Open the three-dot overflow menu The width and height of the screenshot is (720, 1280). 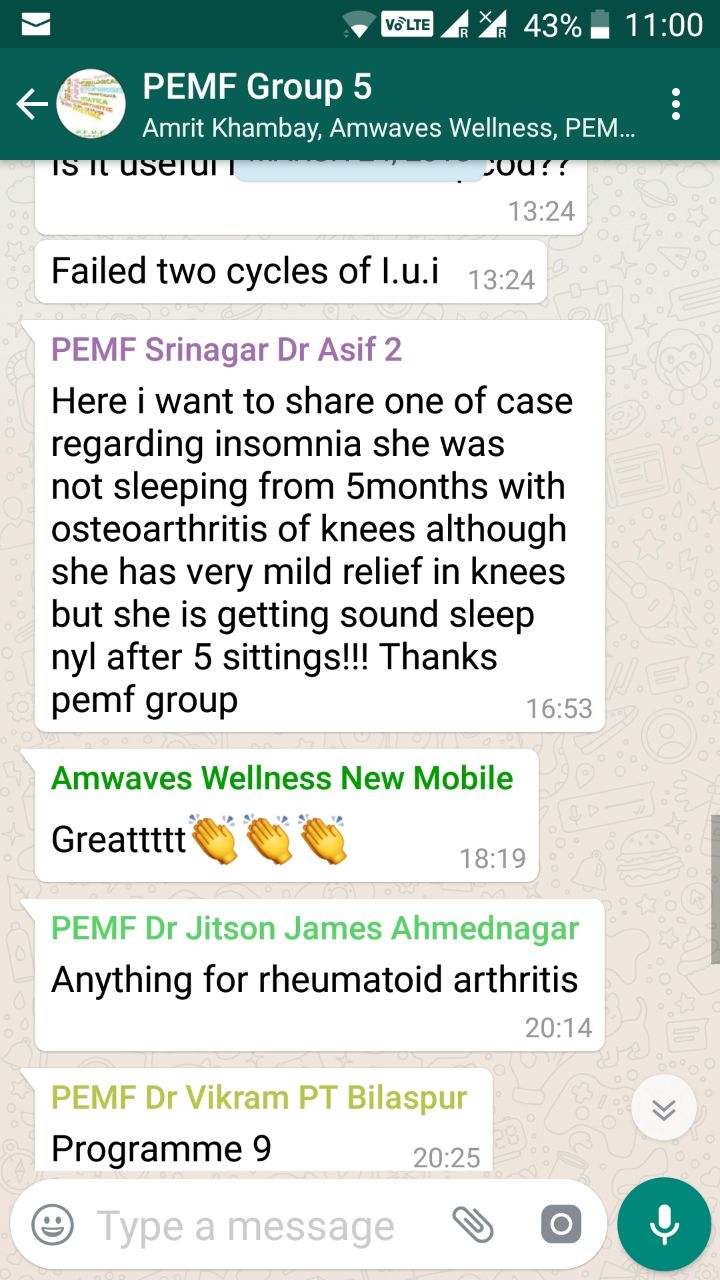677,104
